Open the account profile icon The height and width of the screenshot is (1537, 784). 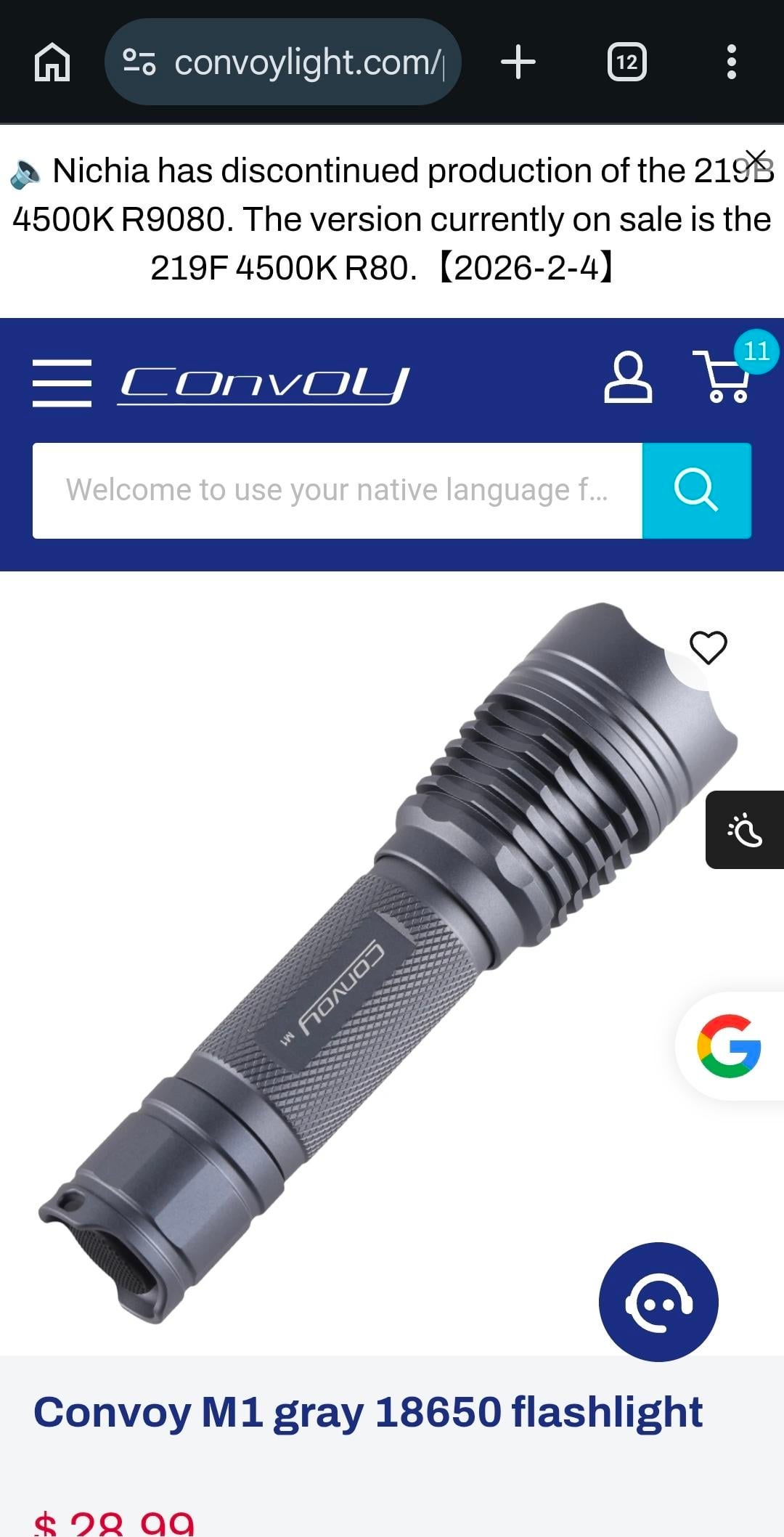628,378
